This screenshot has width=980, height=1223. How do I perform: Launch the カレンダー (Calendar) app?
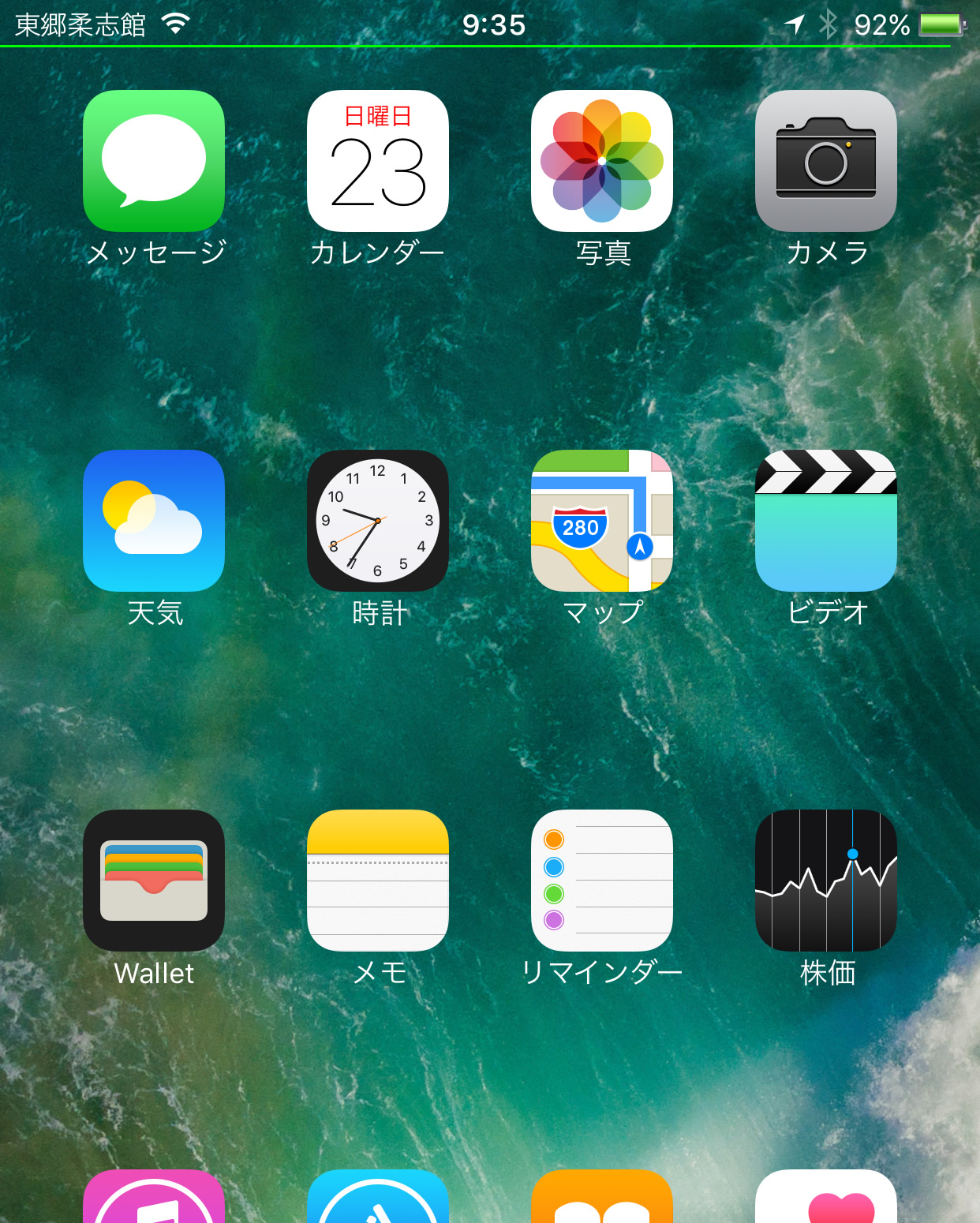[378, 161]
